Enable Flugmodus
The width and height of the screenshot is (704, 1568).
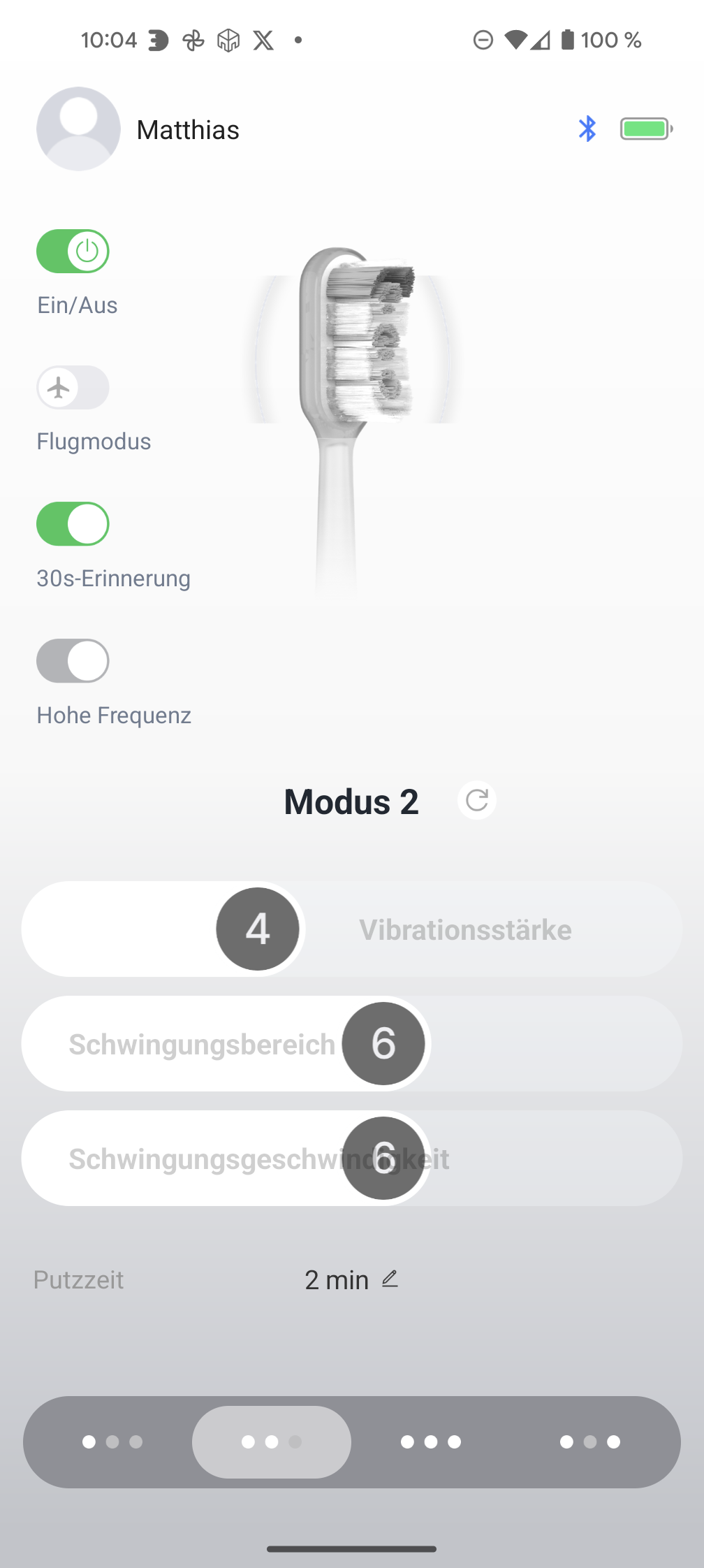(73, 388)
